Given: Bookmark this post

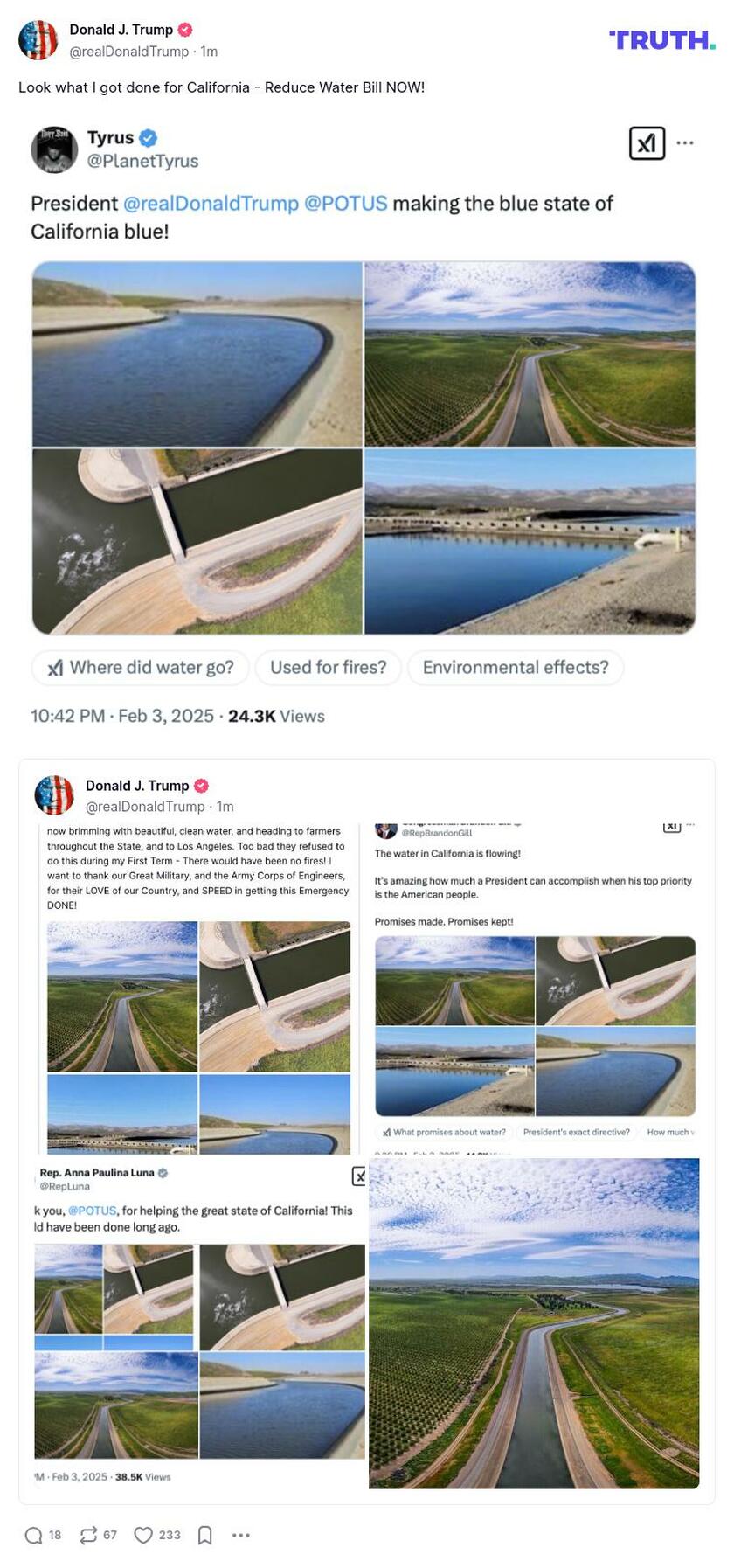Looking at the screenshot, I should (x=205, y=1535).
